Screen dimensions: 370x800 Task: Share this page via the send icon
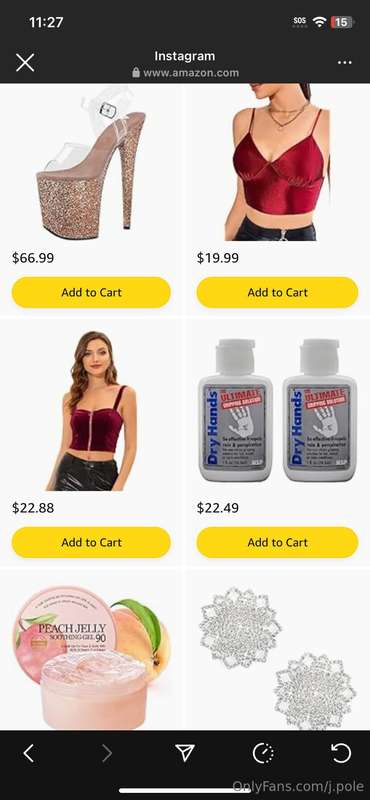pos(184,753)
